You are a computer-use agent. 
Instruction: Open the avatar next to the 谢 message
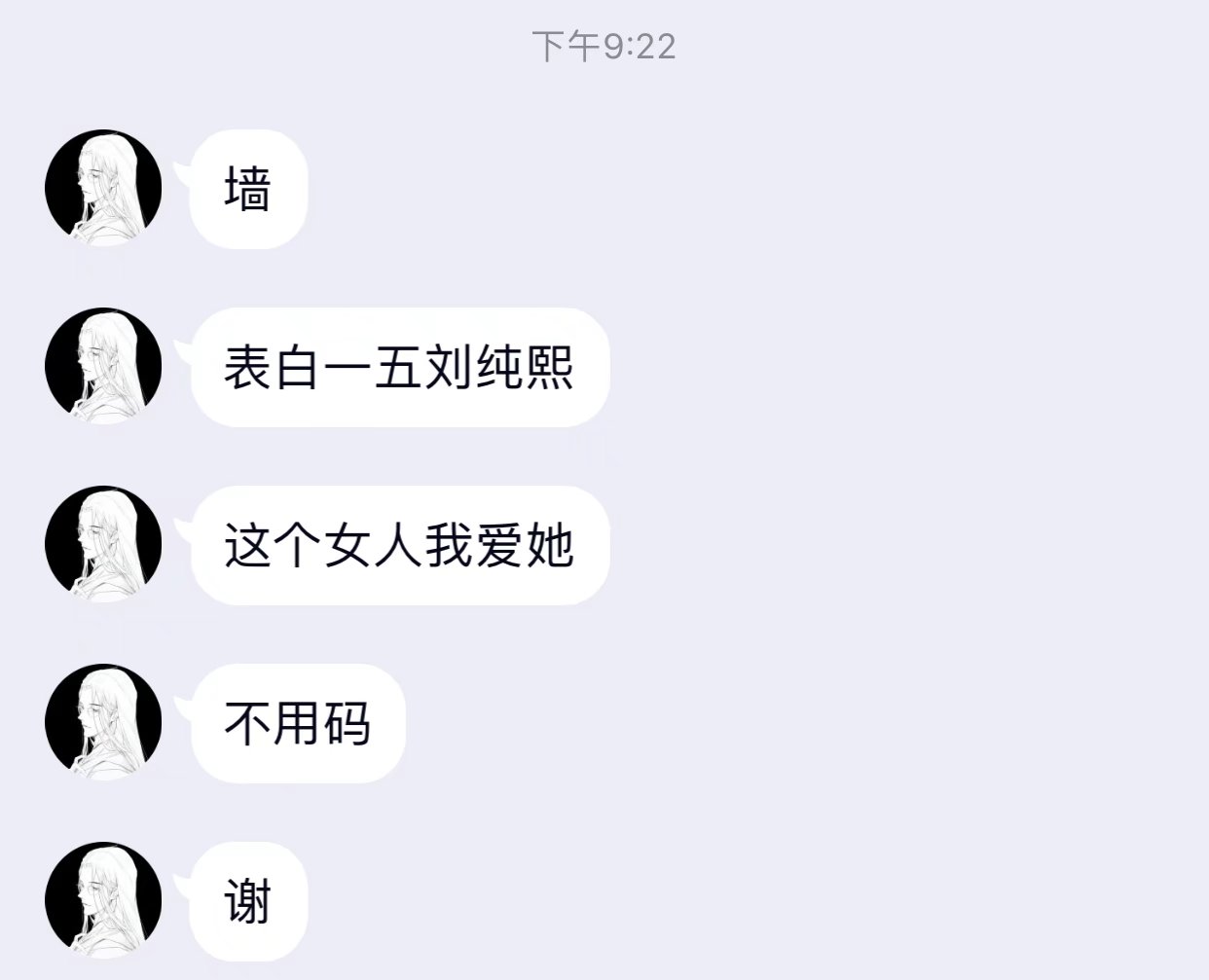click(103, 900)
